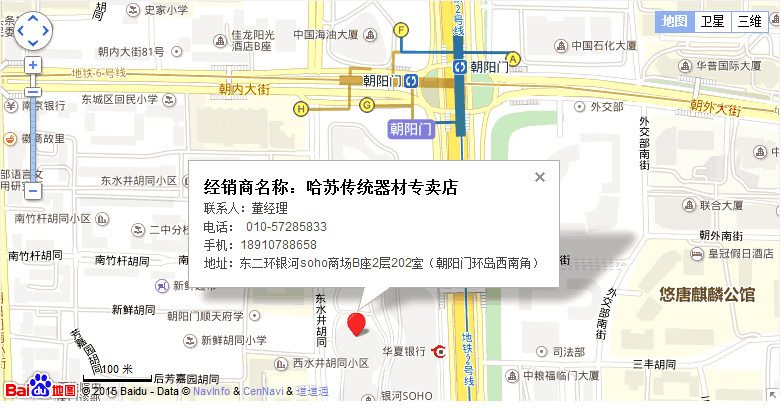Switch to 卫星 satellite view

[x=712, y=21]
